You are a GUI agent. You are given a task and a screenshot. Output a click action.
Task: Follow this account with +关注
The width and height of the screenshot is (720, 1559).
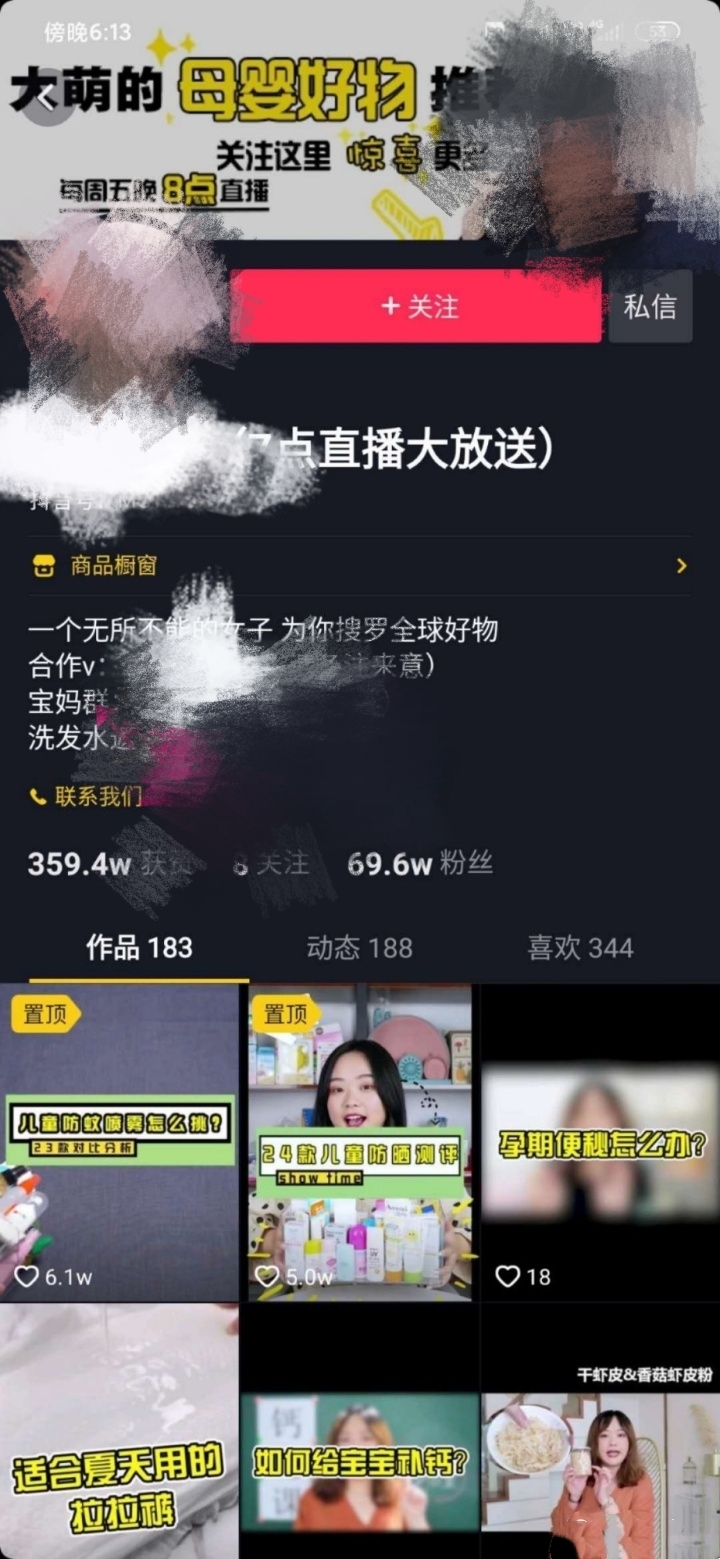point(417,306)
